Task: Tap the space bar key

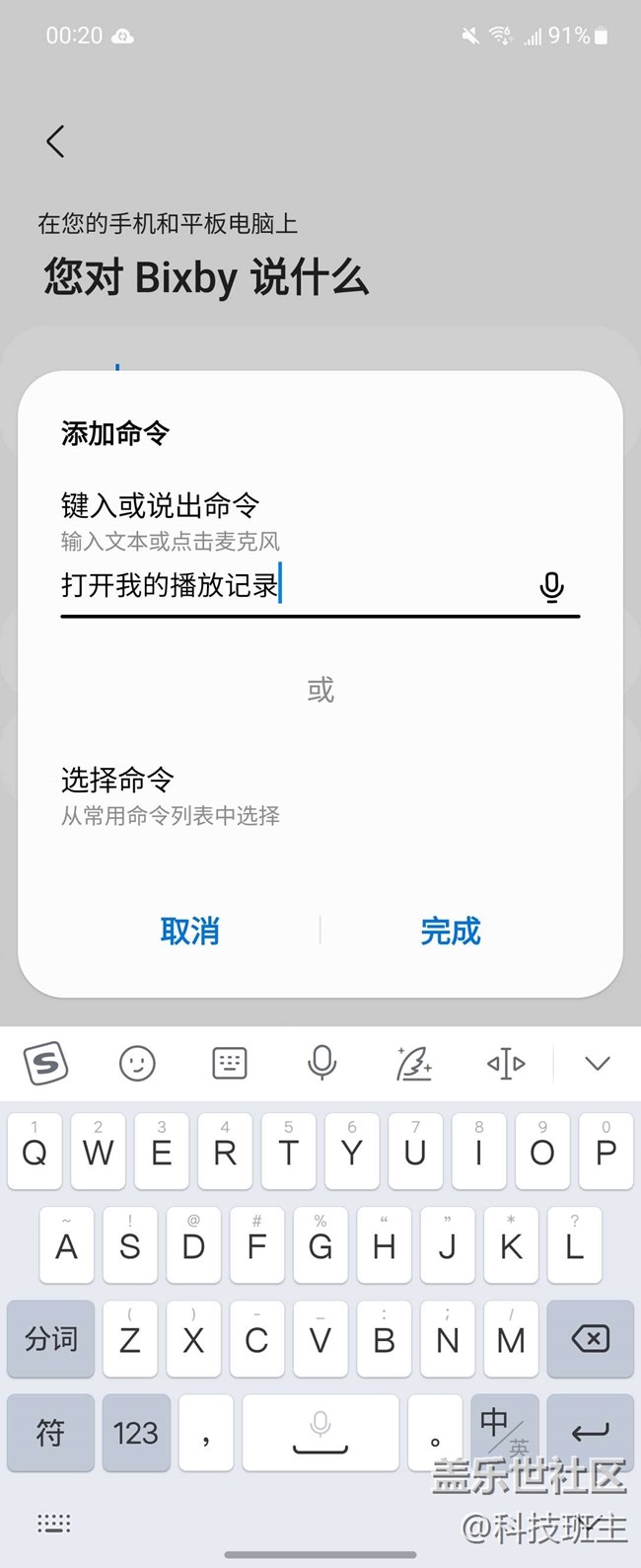Action: coord(320,1432)
